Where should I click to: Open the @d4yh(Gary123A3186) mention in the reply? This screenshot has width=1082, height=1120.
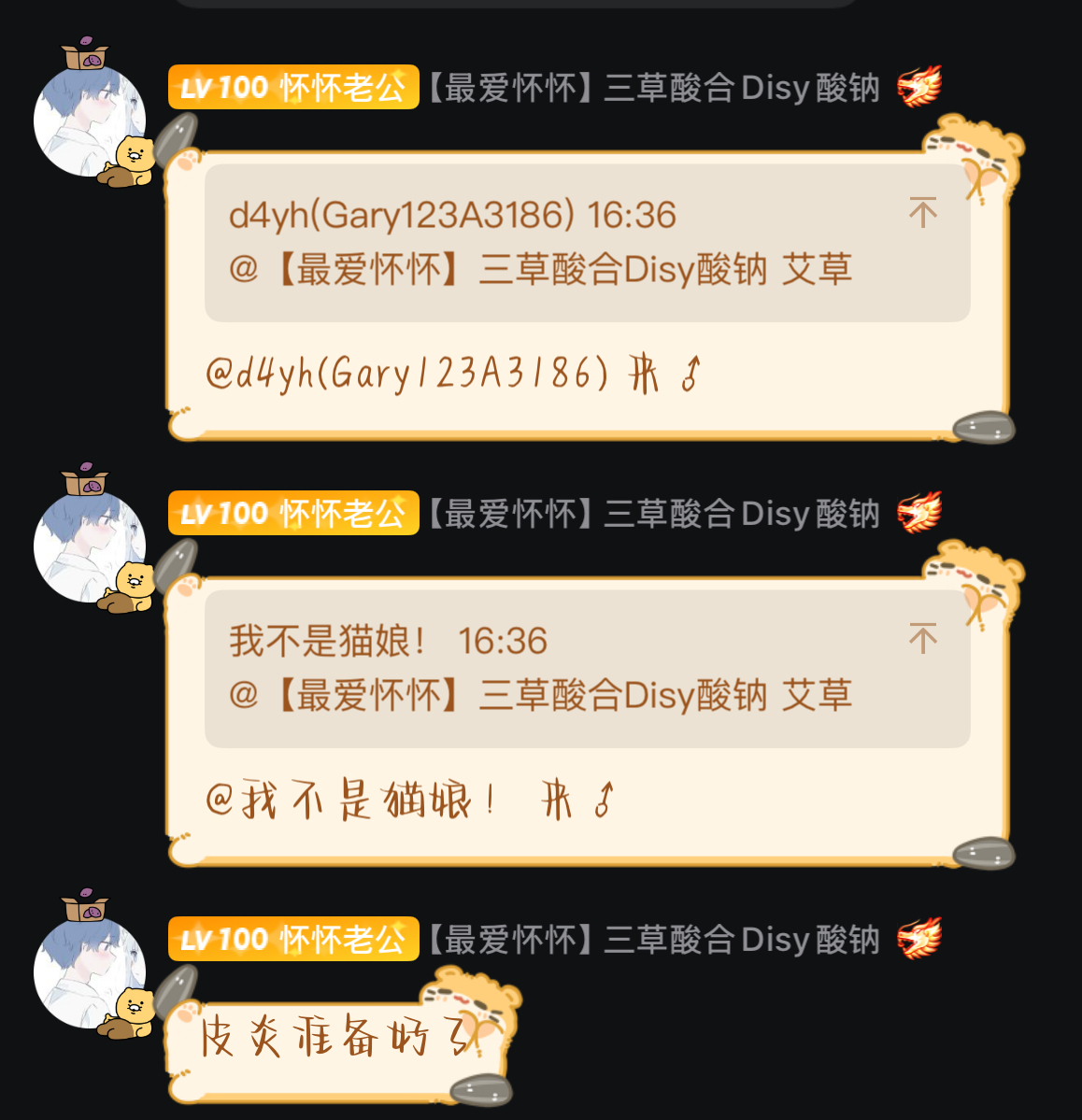click(406, 374)
